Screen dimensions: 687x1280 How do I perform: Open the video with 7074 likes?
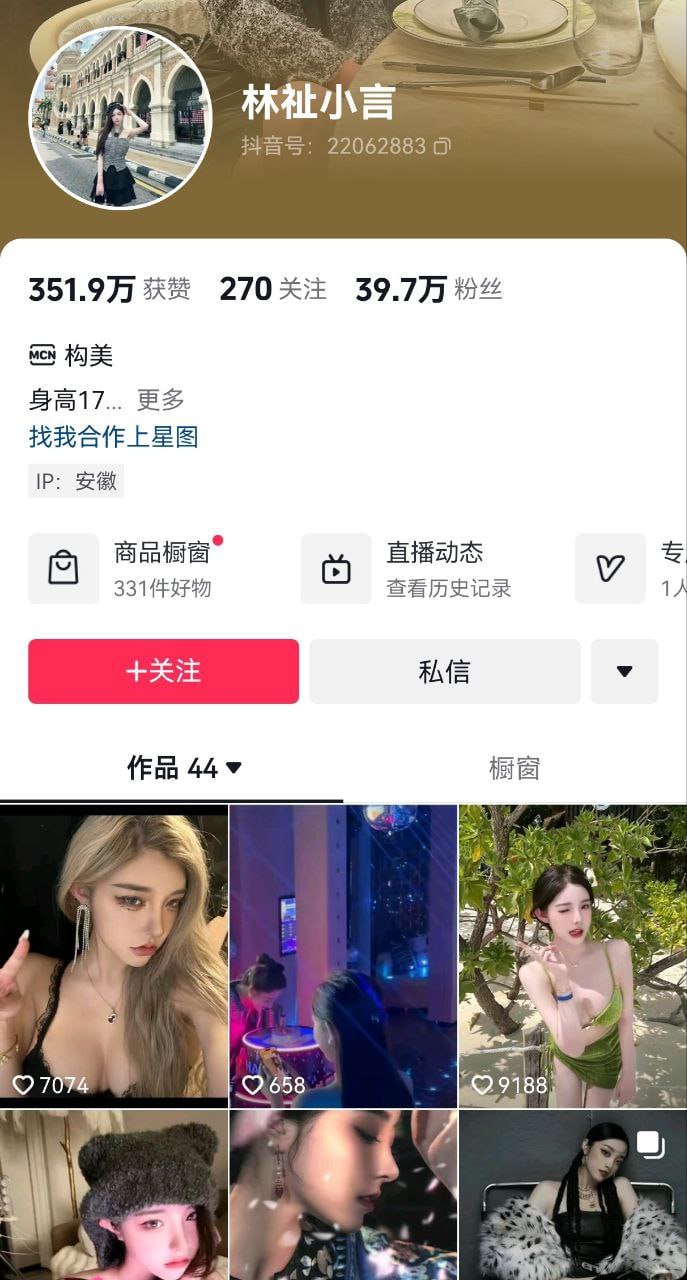point(114,955)
